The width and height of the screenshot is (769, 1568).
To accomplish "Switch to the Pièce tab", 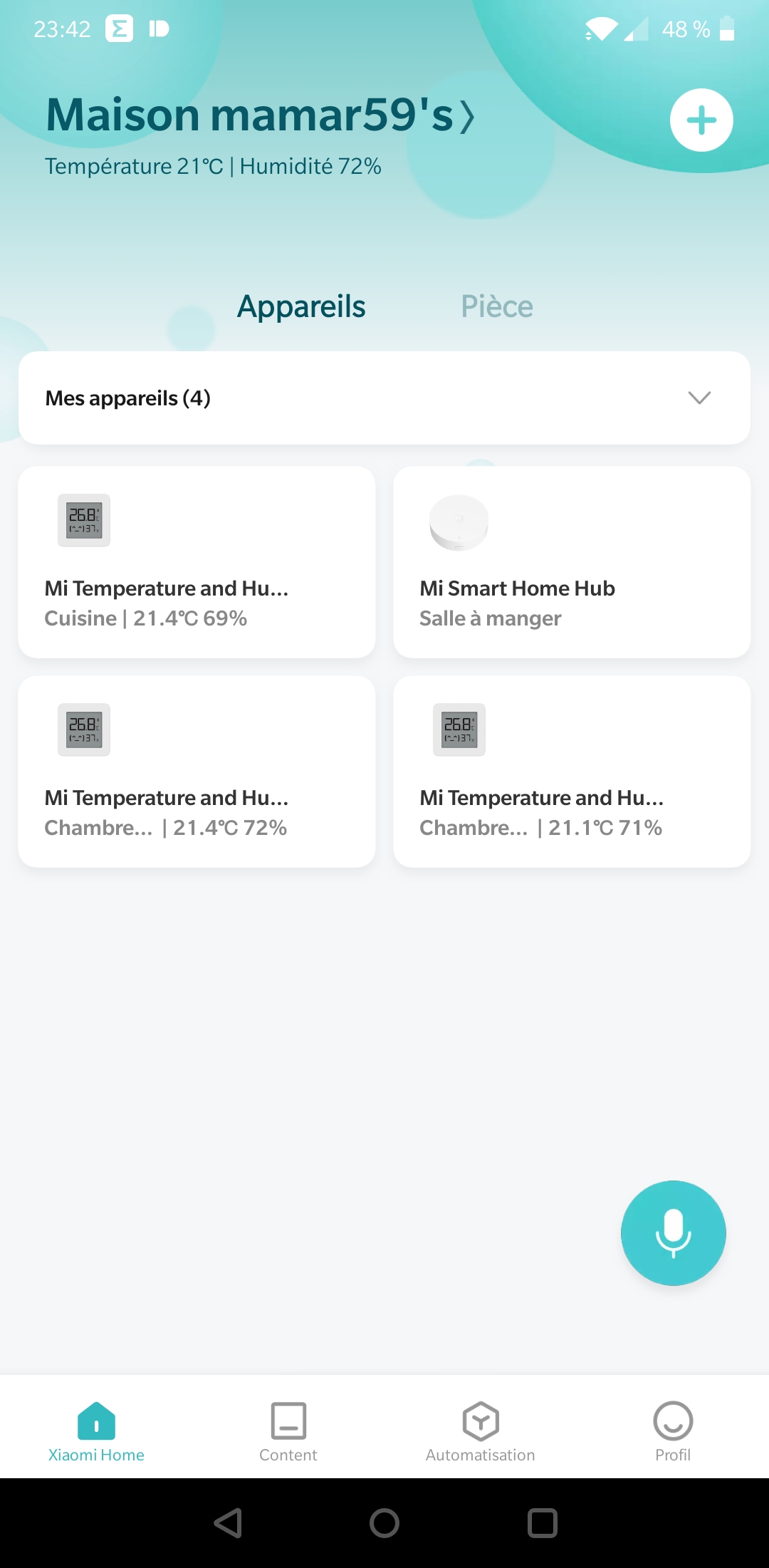I will 497,306.
